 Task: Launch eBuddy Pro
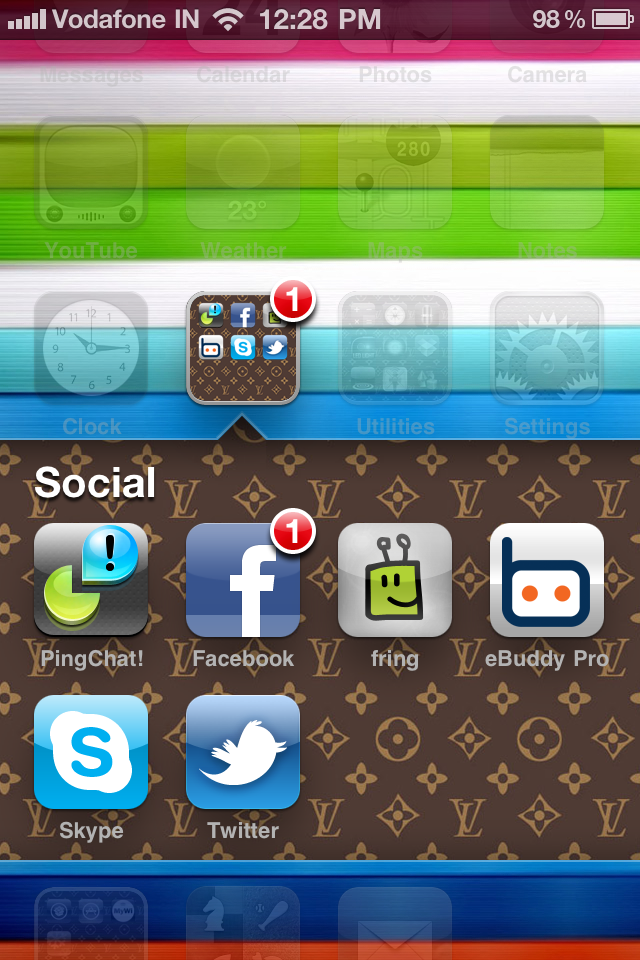[547, 580]
